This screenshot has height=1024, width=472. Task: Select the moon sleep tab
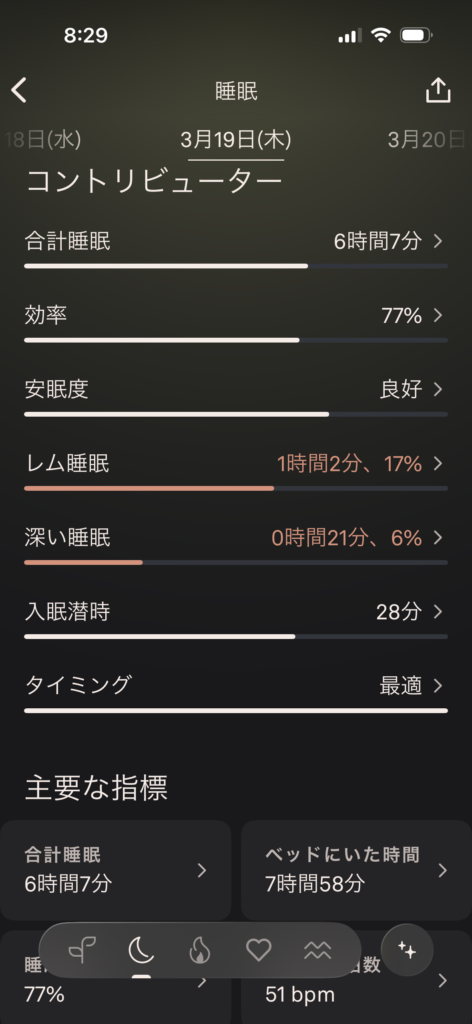click(141, 950)
